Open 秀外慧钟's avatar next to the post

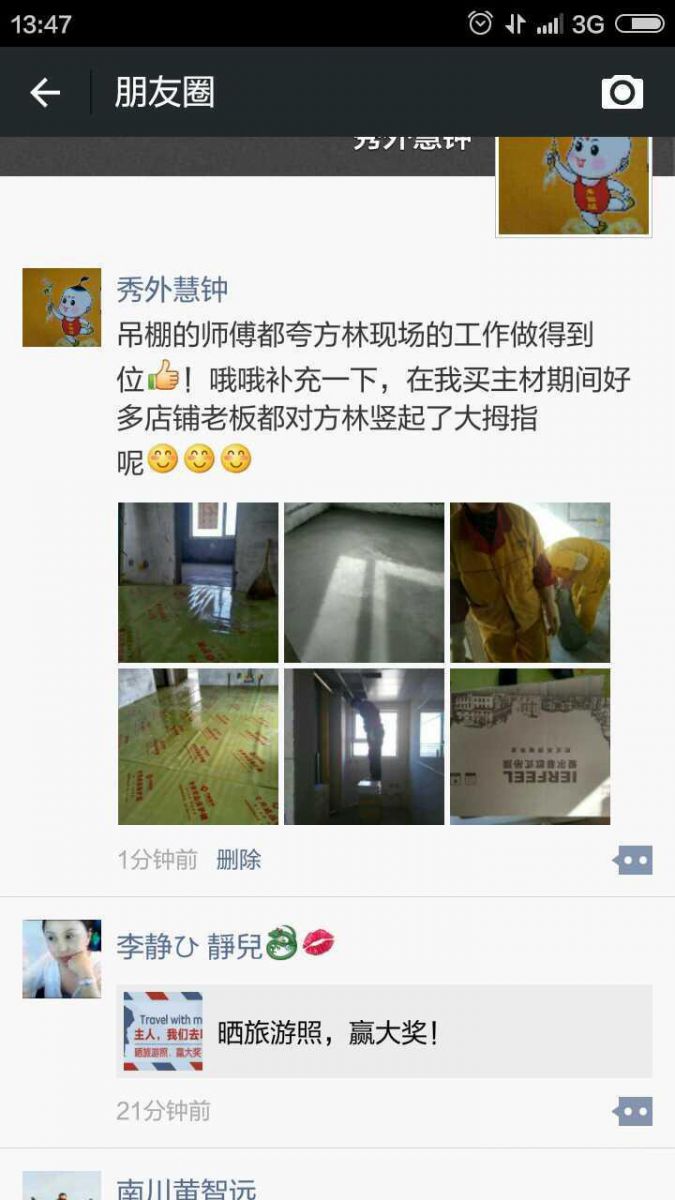pyautogui.click(x=62, y=307)
